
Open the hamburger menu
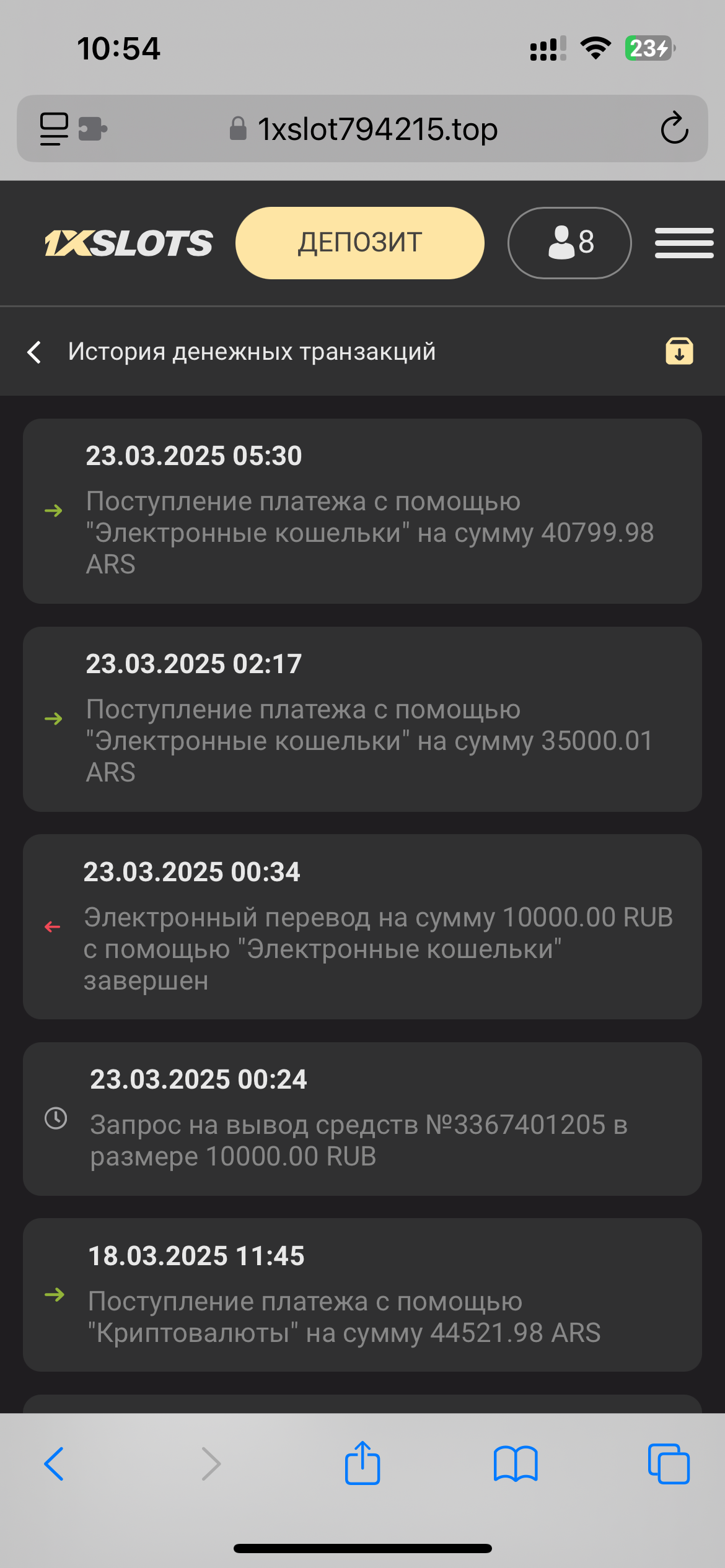684,243
